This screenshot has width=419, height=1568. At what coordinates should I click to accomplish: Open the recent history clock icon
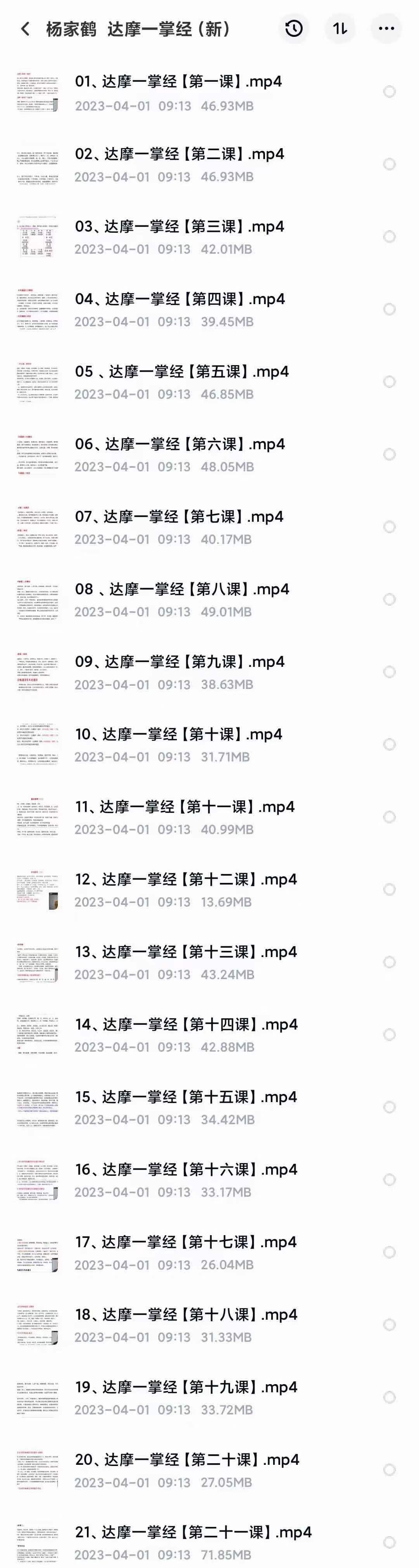(294, 29)
